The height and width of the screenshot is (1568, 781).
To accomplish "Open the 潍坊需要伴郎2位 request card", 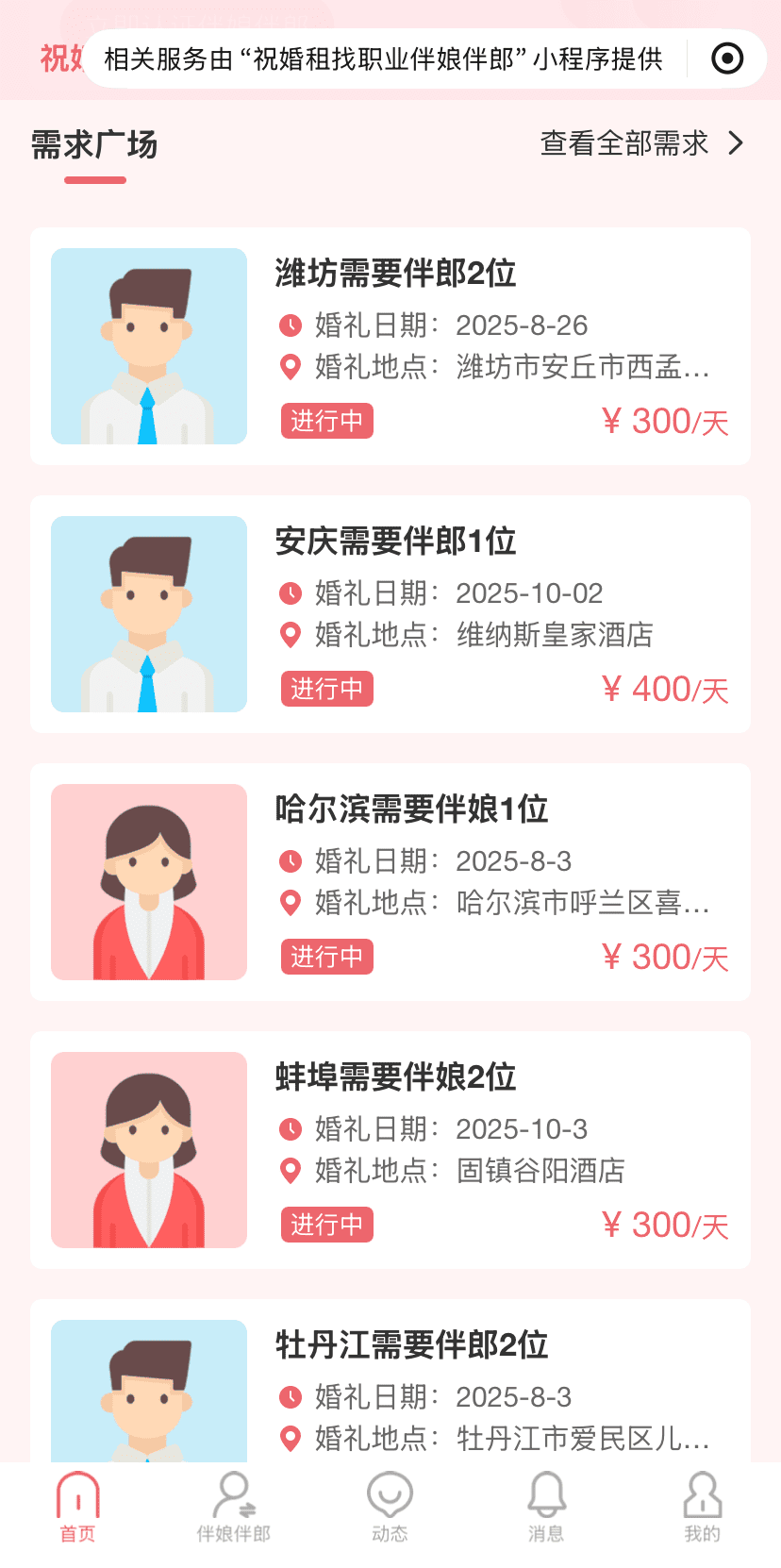I will tap(390, 346).
